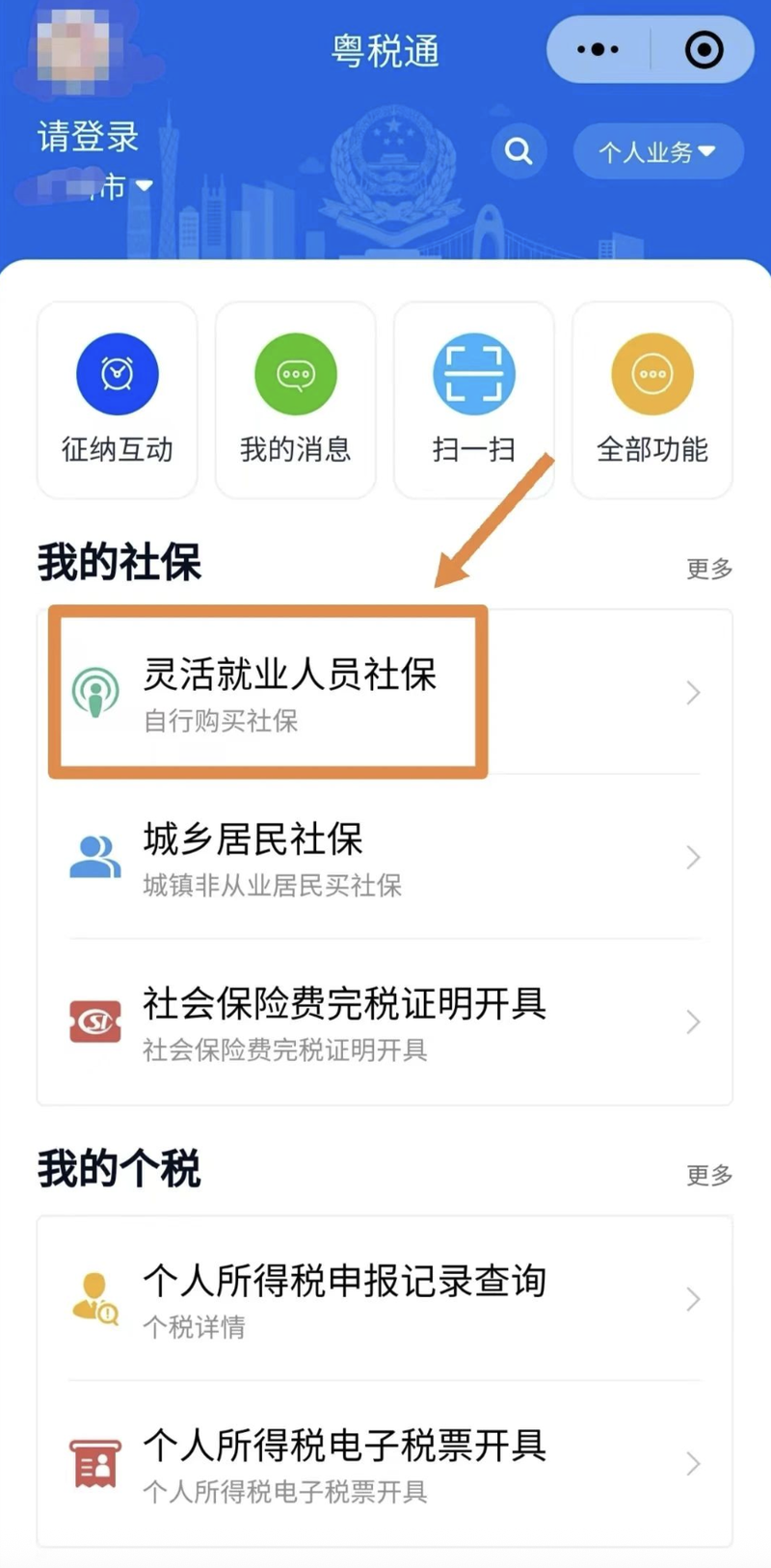Click 更多 next to 我的社保
This screenshot has width=771, height=1568.
coord(707,570)
